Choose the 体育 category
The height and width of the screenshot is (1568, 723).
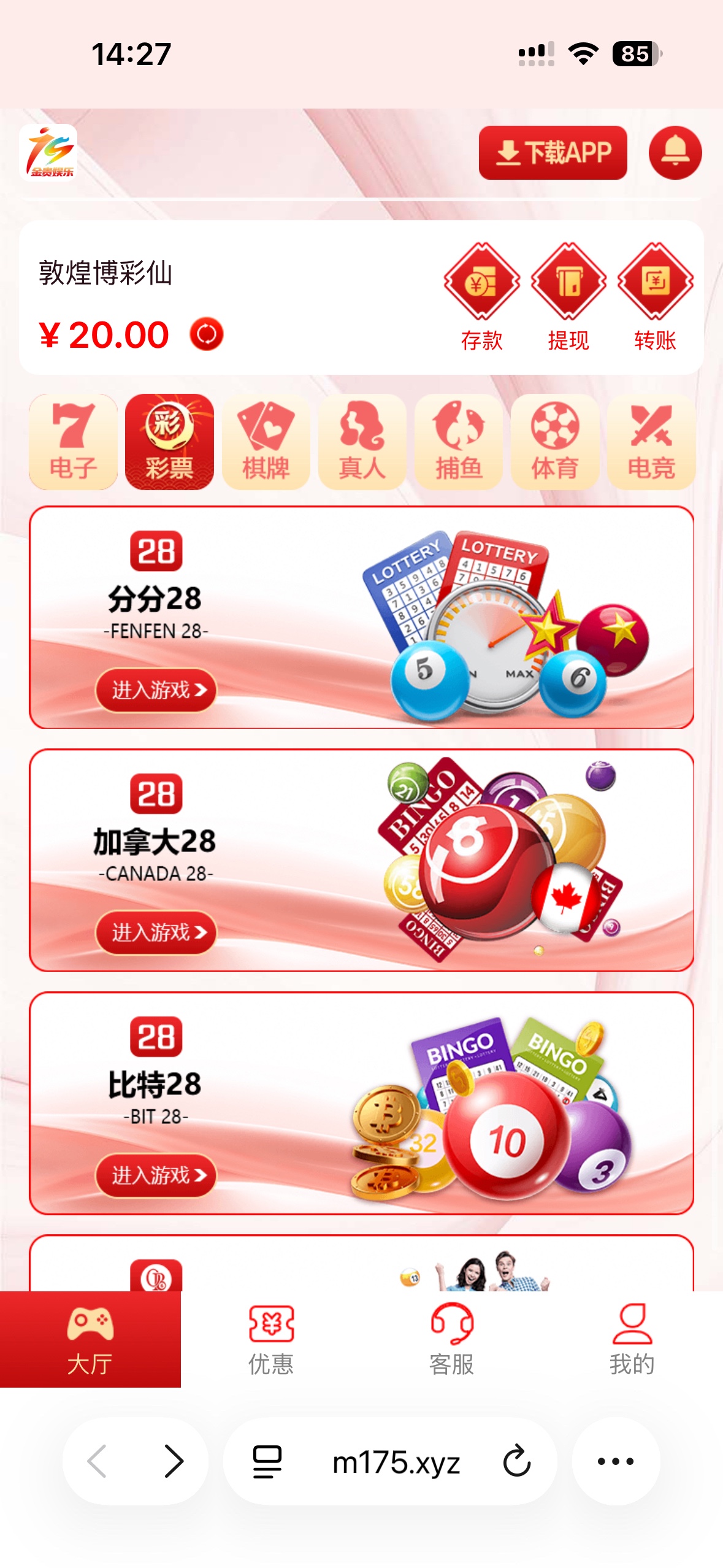[554, 442]
